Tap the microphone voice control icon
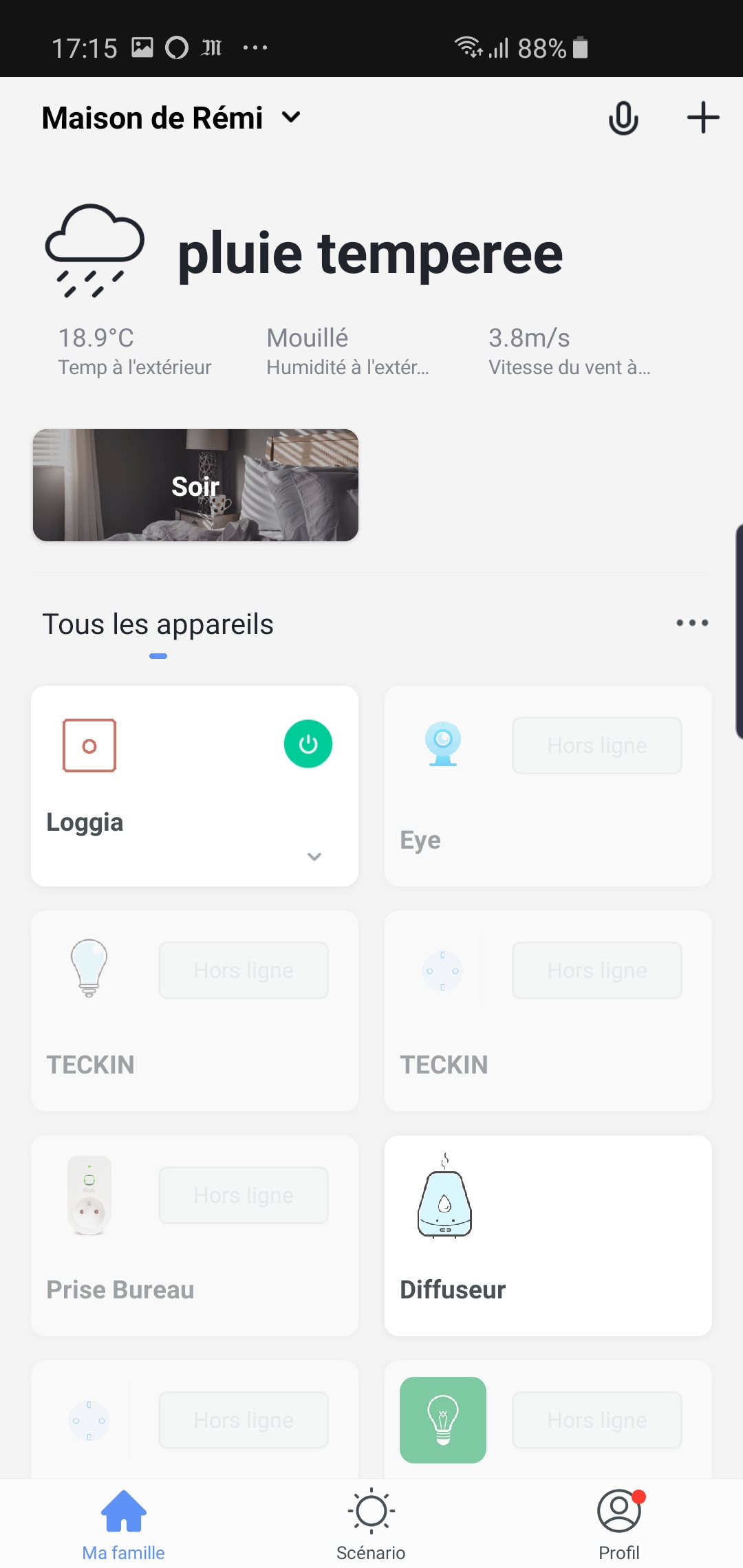The height and width of the screenshot is (1568, 743). 623,118
